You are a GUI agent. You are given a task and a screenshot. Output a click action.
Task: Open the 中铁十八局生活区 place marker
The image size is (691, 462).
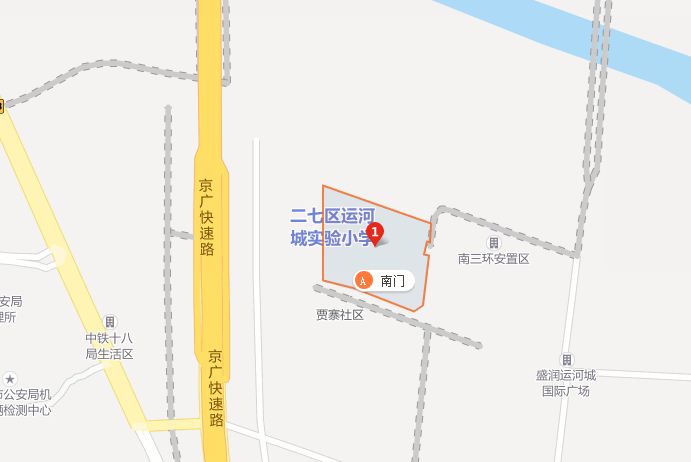pyautogui.click(x=110, y=322)
